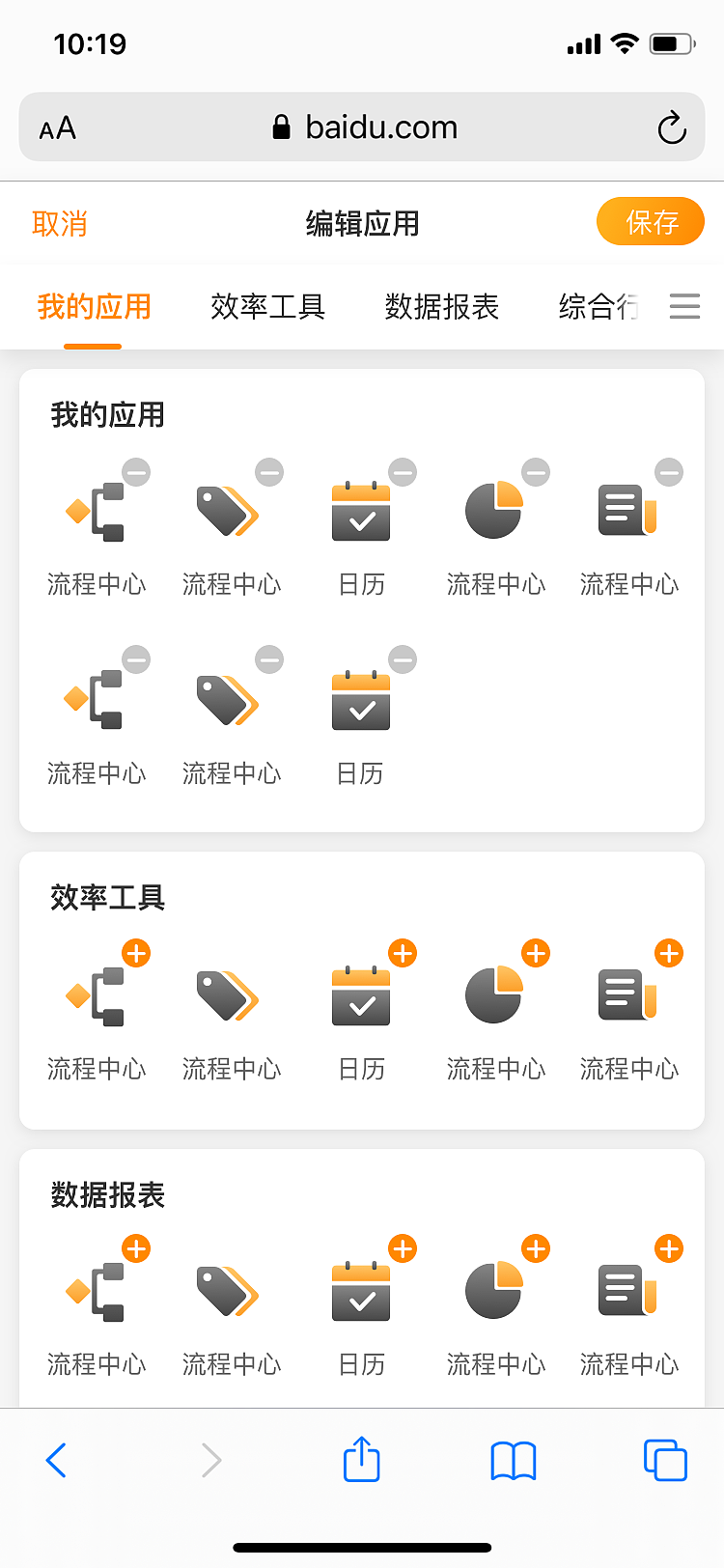Switch to the 效率工具 tab
This screenshot has width=724, height=1568.
coord(267,306)
